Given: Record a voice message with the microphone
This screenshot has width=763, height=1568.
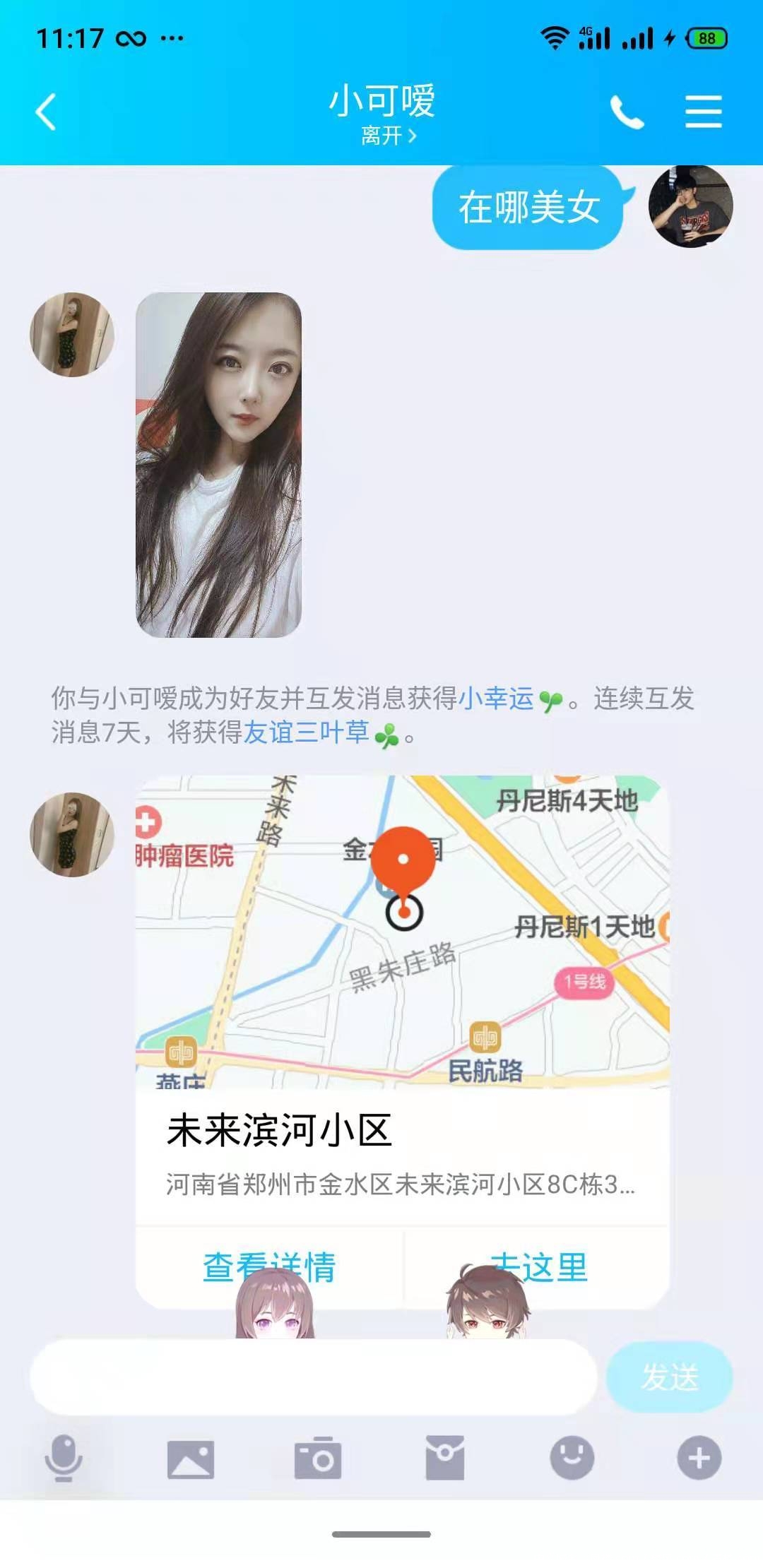Looking at the screenshot, I should pos(64,1459).
